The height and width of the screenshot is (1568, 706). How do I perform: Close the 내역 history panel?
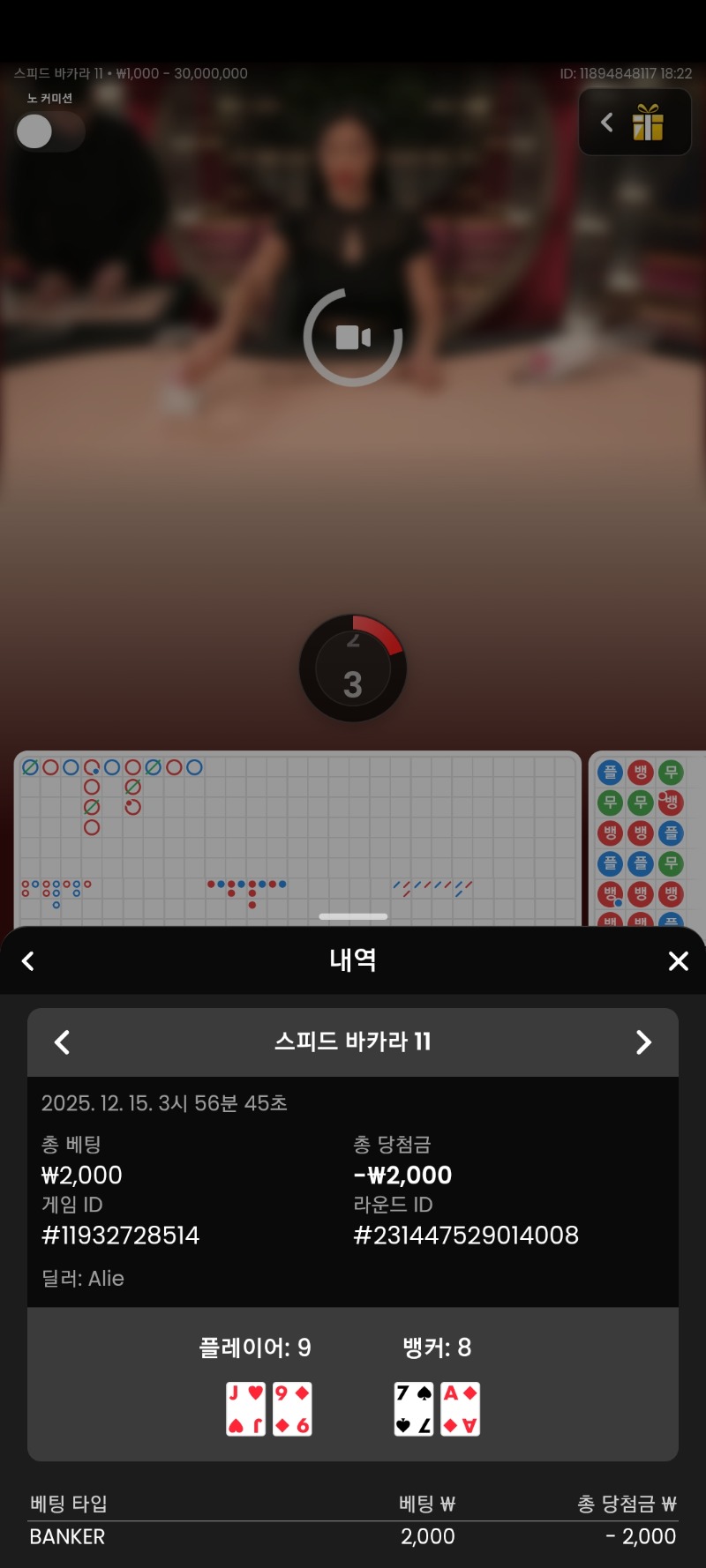678,960
